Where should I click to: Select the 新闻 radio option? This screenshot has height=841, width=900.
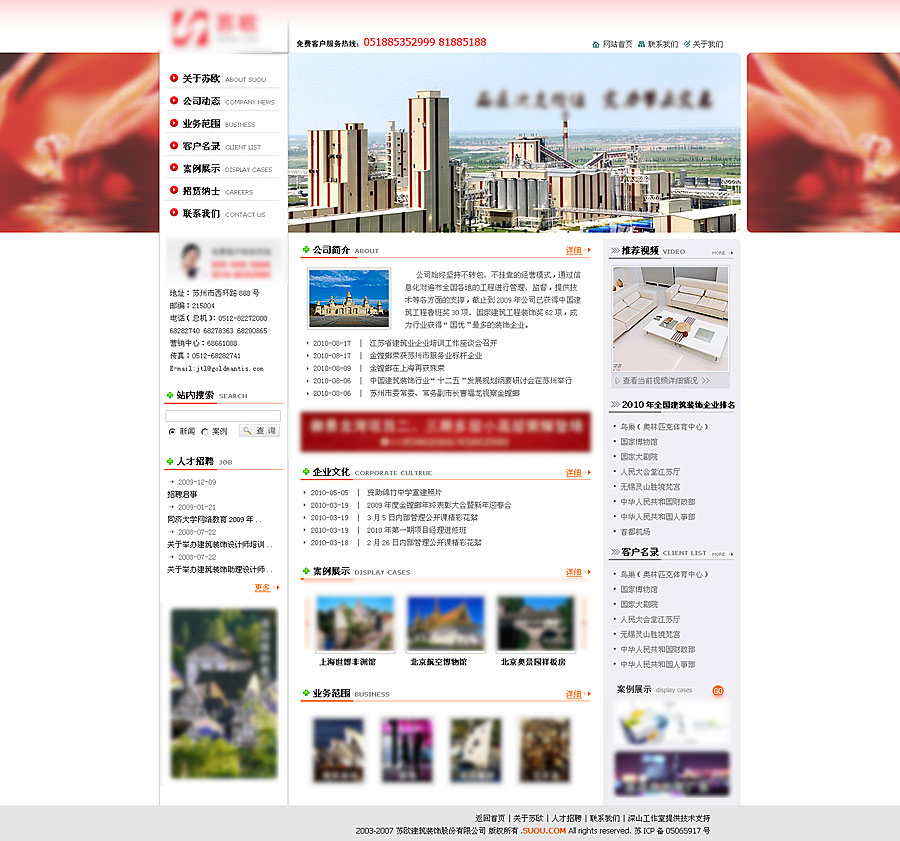pos(171,432)
